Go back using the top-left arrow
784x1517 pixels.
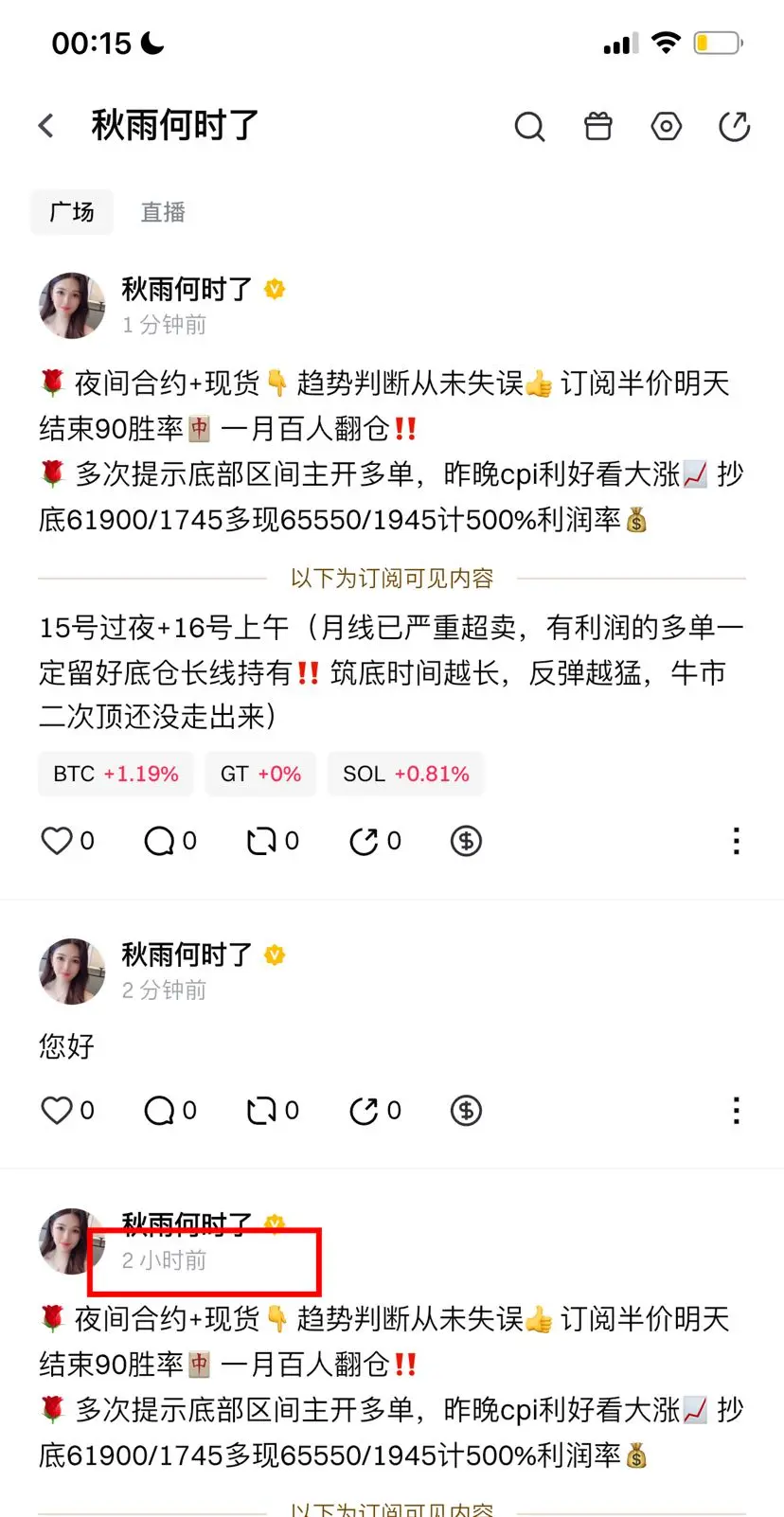pos(45,126)
